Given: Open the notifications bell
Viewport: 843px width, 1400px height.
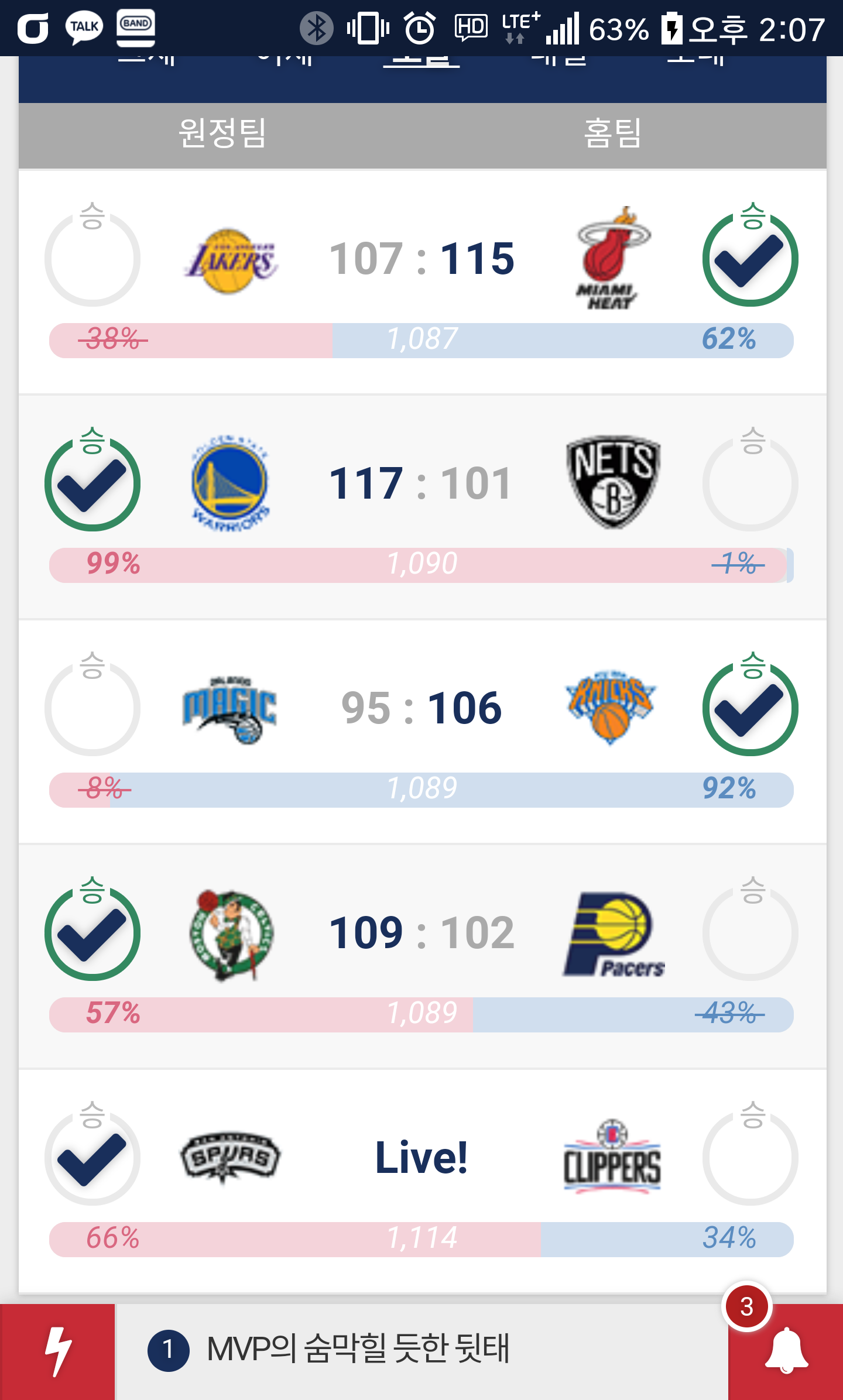Looking at the screenshot, I should pos(786,1351).
